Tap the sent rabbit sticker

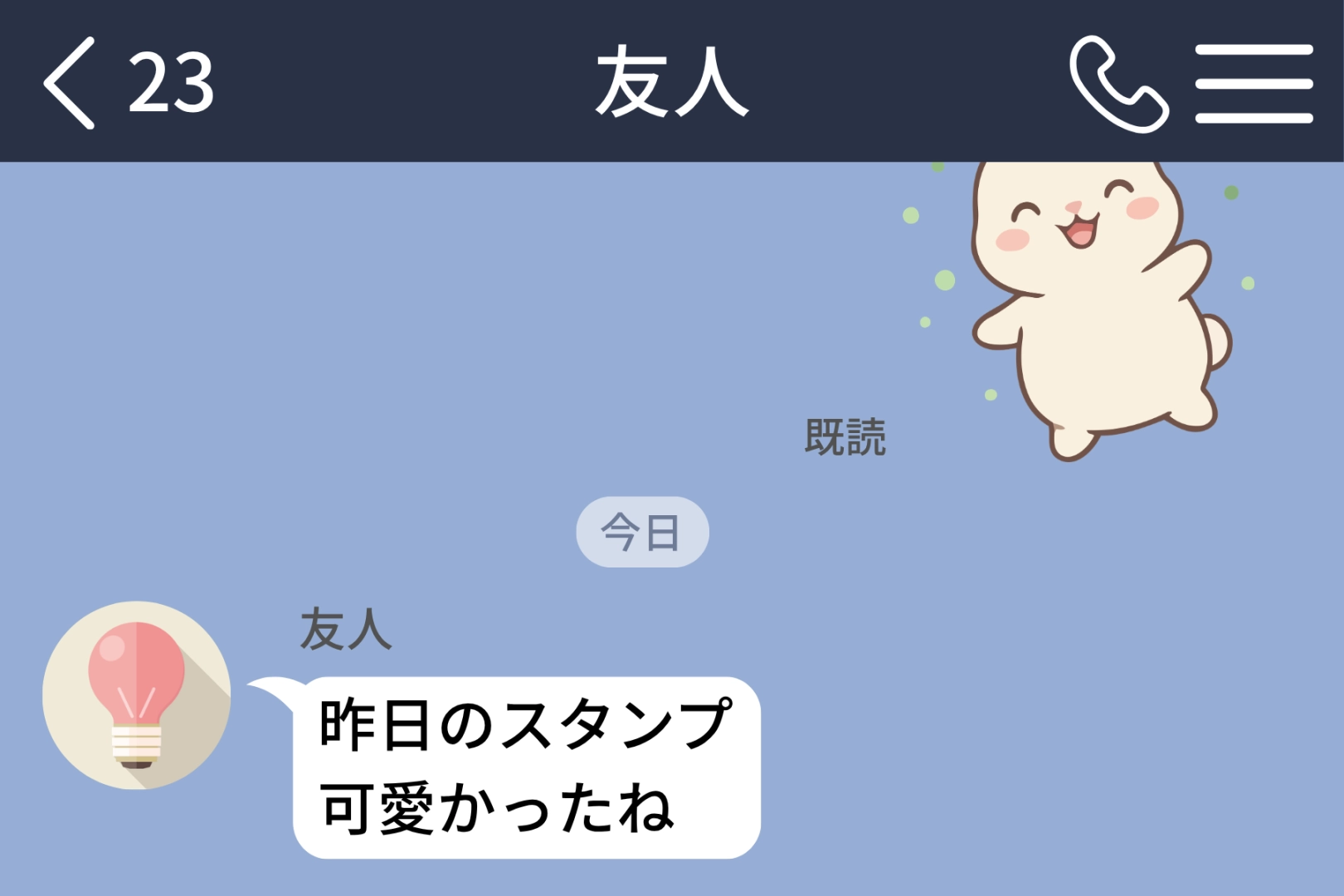1095,307
